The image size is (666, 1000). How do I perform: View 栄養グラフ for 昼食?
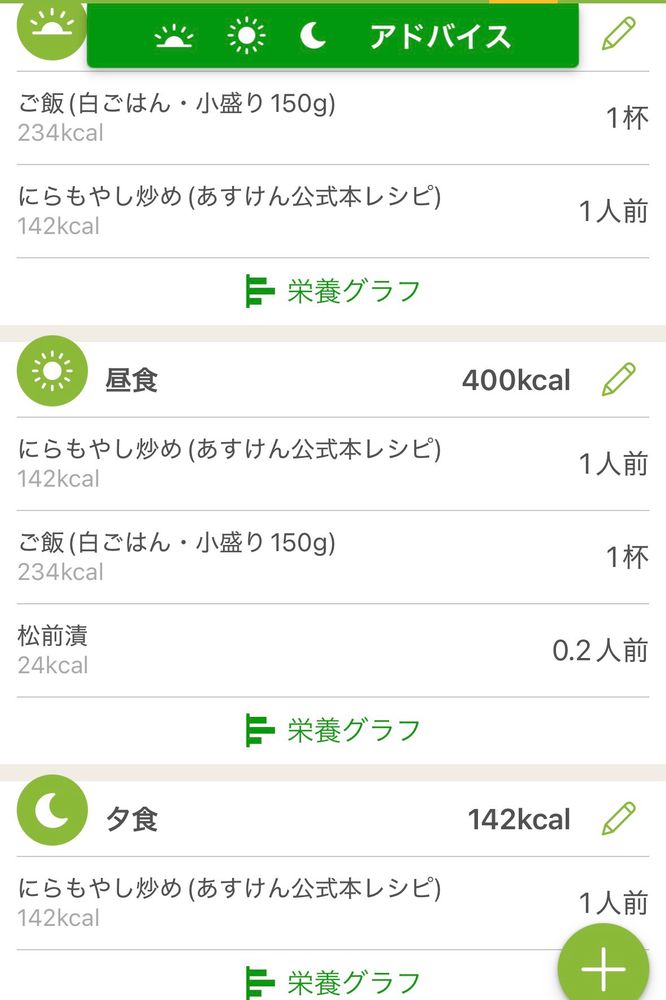[333, 730]
